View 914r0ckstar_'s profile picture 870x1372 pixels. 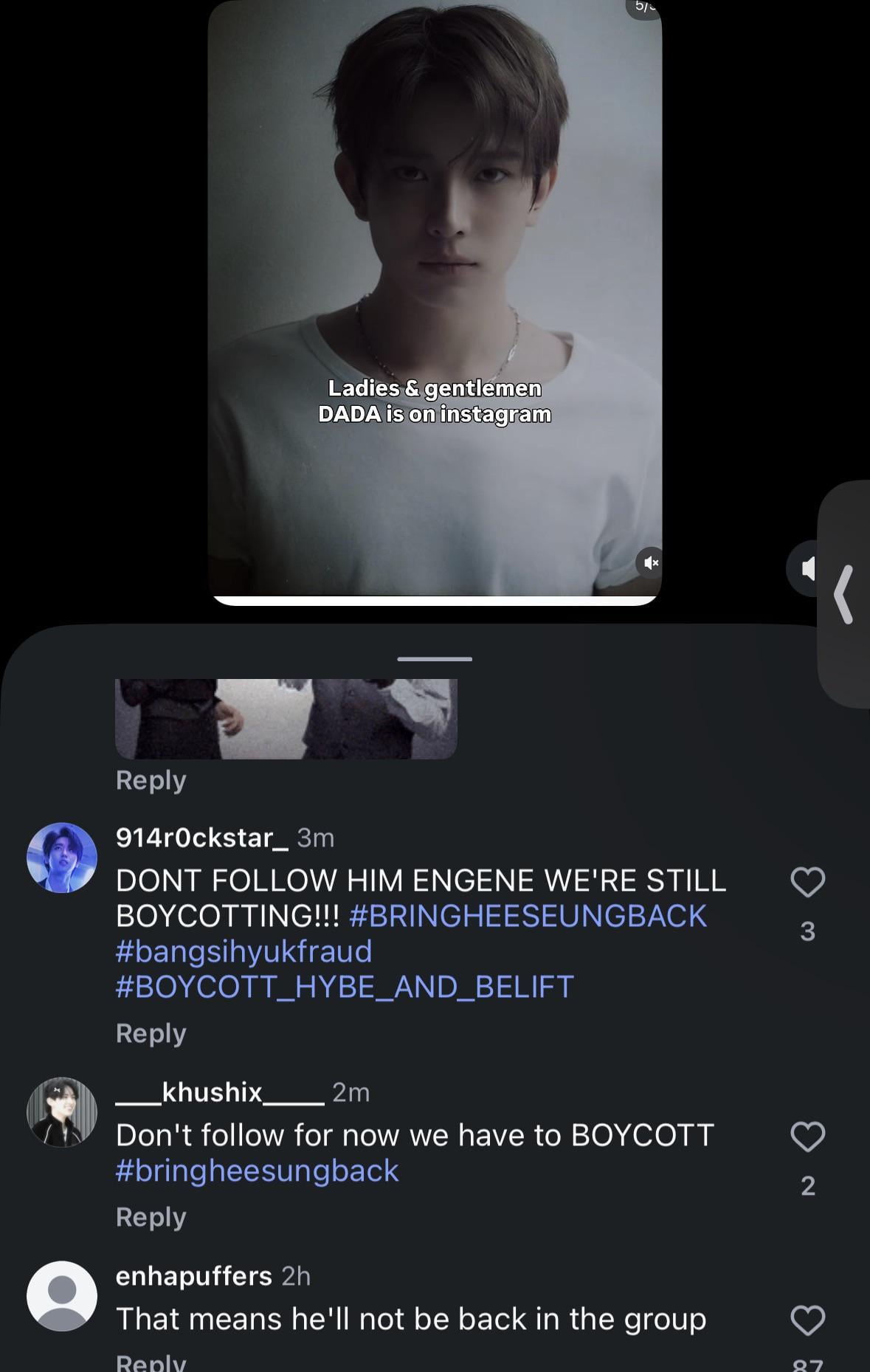click(x=62, y=858)
